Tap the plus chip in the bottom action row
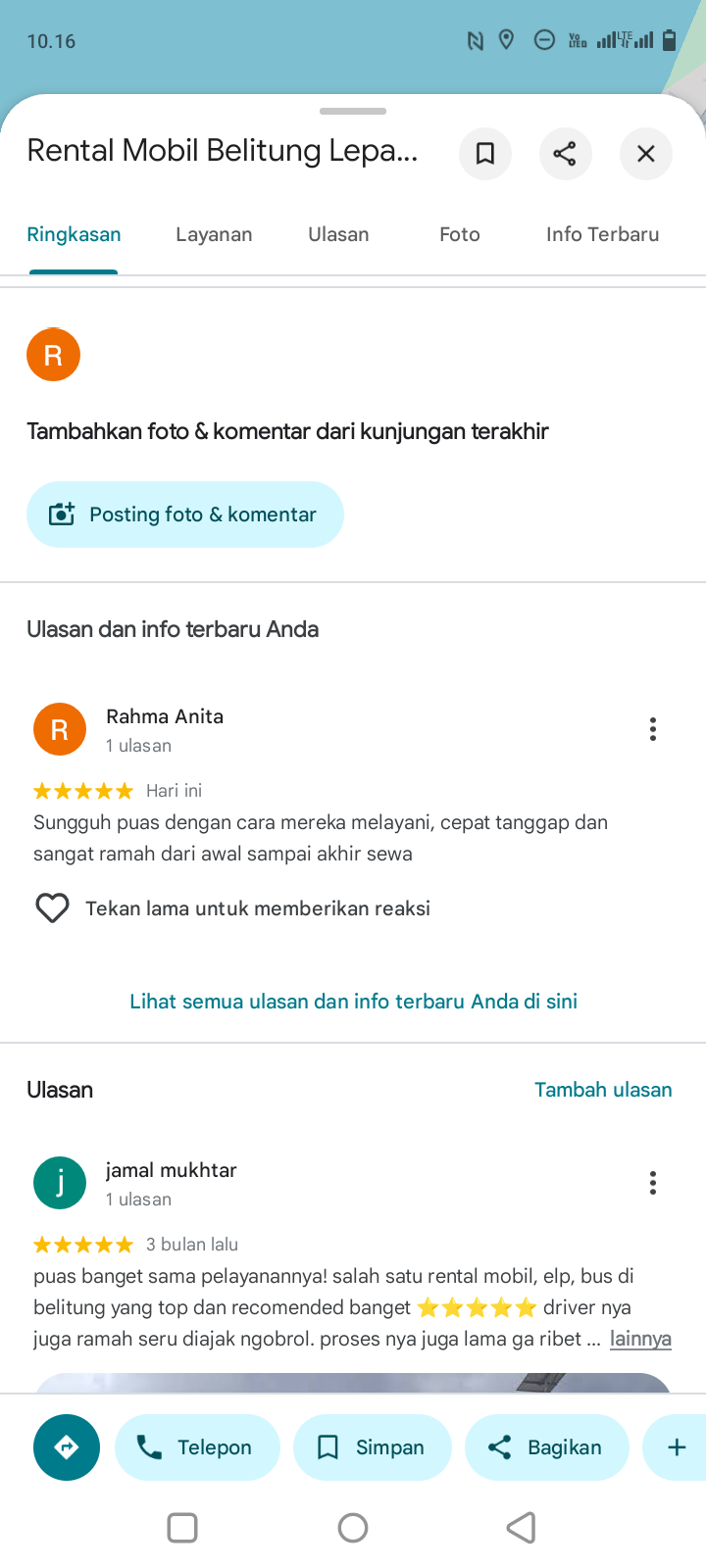Viewport: 706px width, 1568px height. point(676,1447)
